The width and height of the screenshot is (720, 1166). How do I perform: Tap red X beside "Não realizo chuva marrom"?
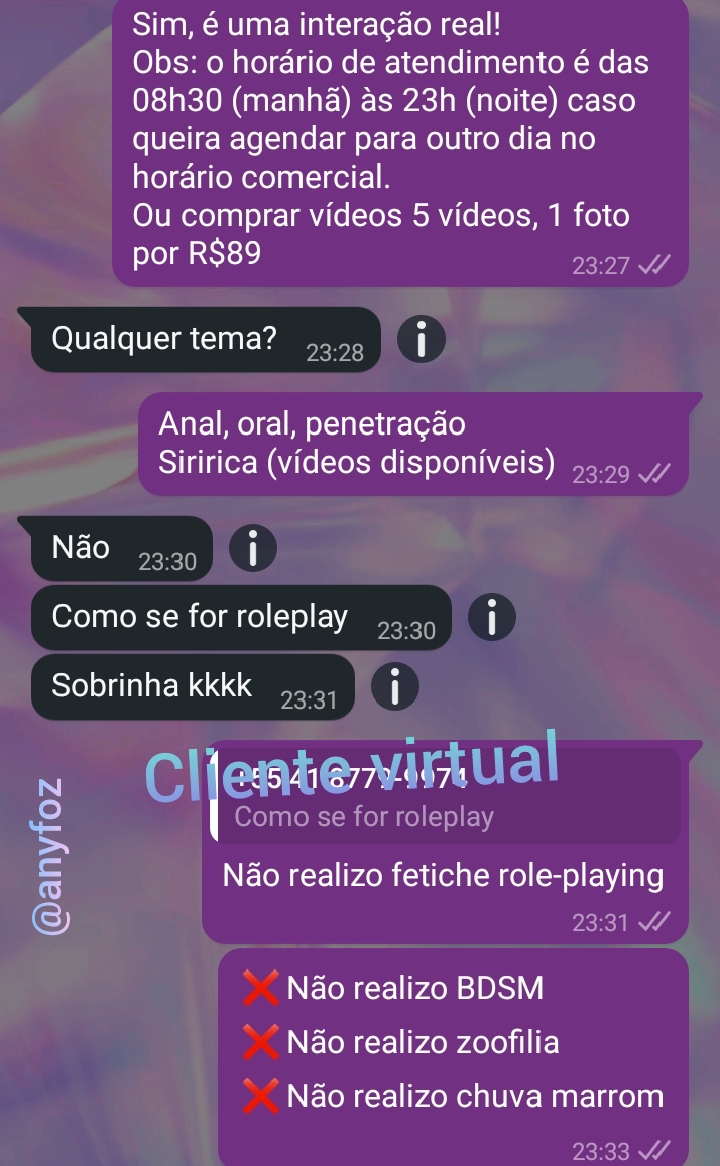pyautogui.click(x=261, y=1096)
